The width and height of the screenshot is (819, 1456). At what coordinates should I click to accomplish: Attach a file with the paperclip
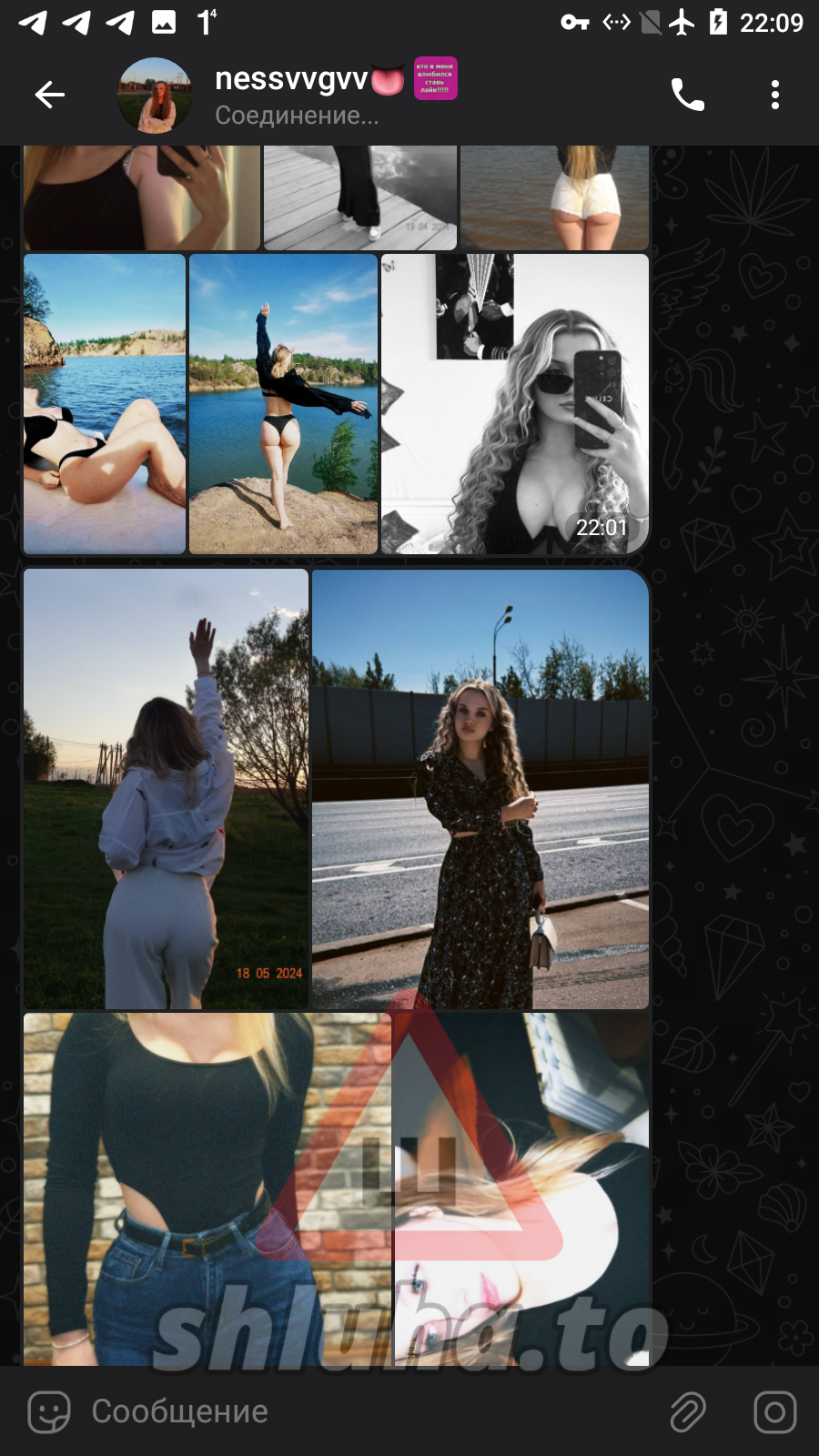pos(688,1412)
